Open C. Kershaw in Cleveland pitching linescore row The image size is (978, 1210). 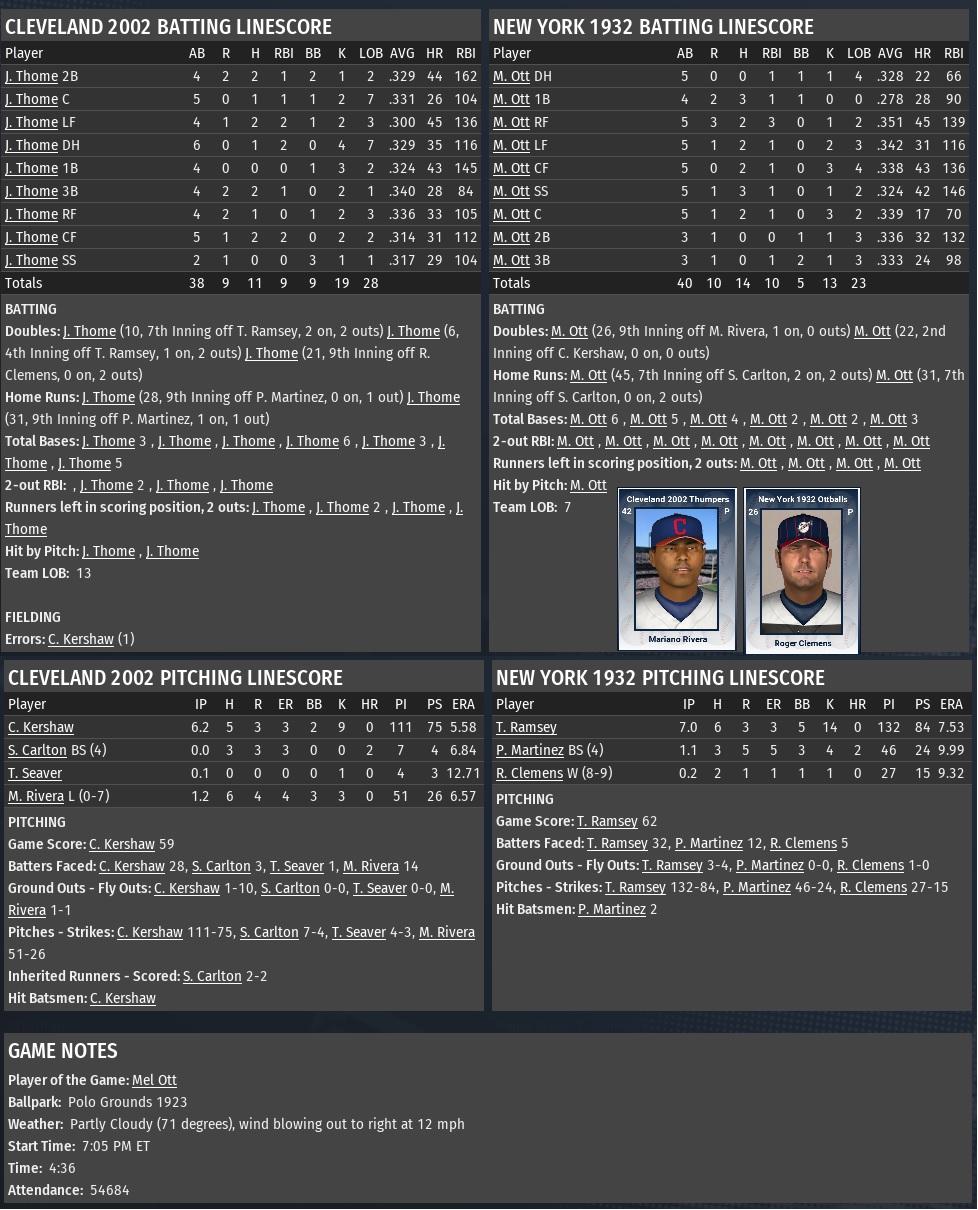41,727
